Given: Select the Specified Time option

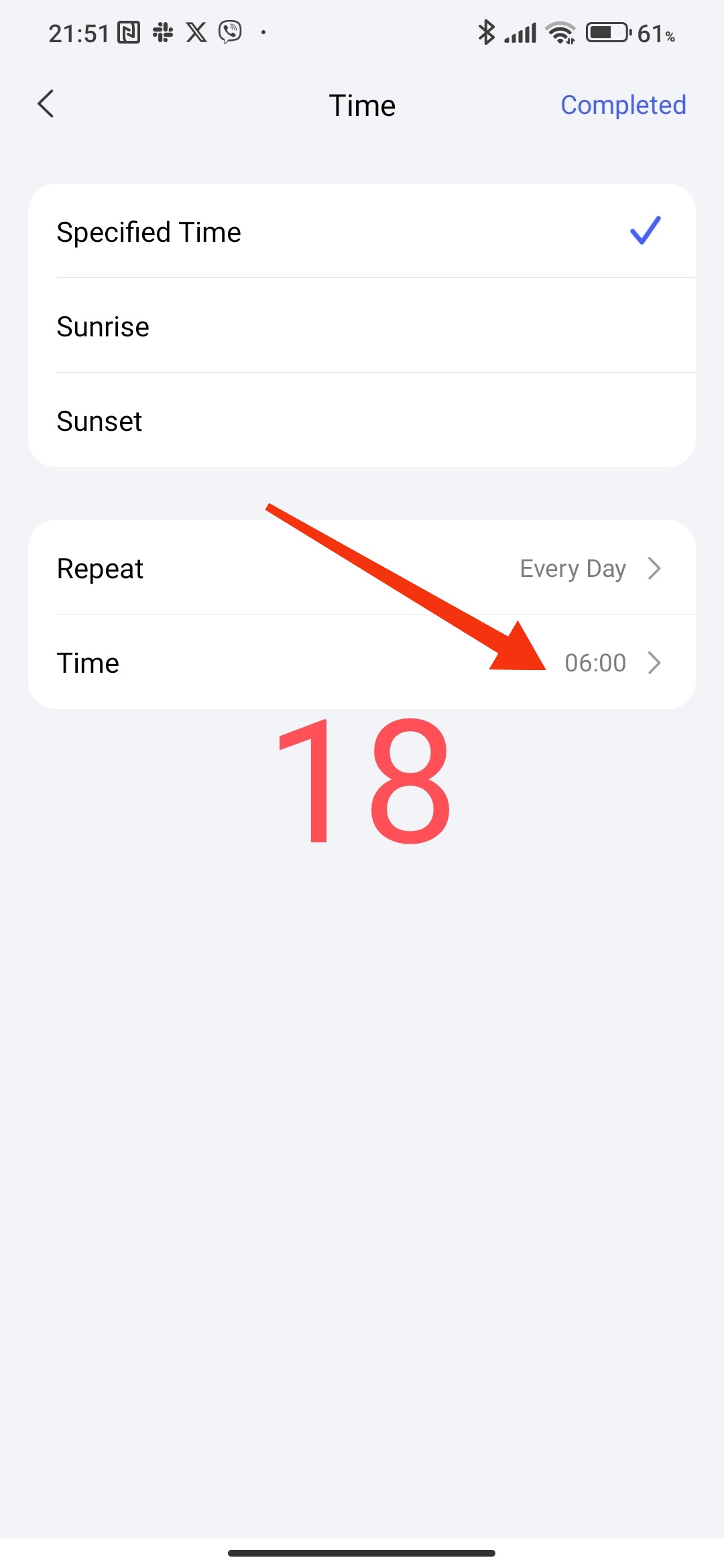Looking at the screenshot, I should coord(362,232).
